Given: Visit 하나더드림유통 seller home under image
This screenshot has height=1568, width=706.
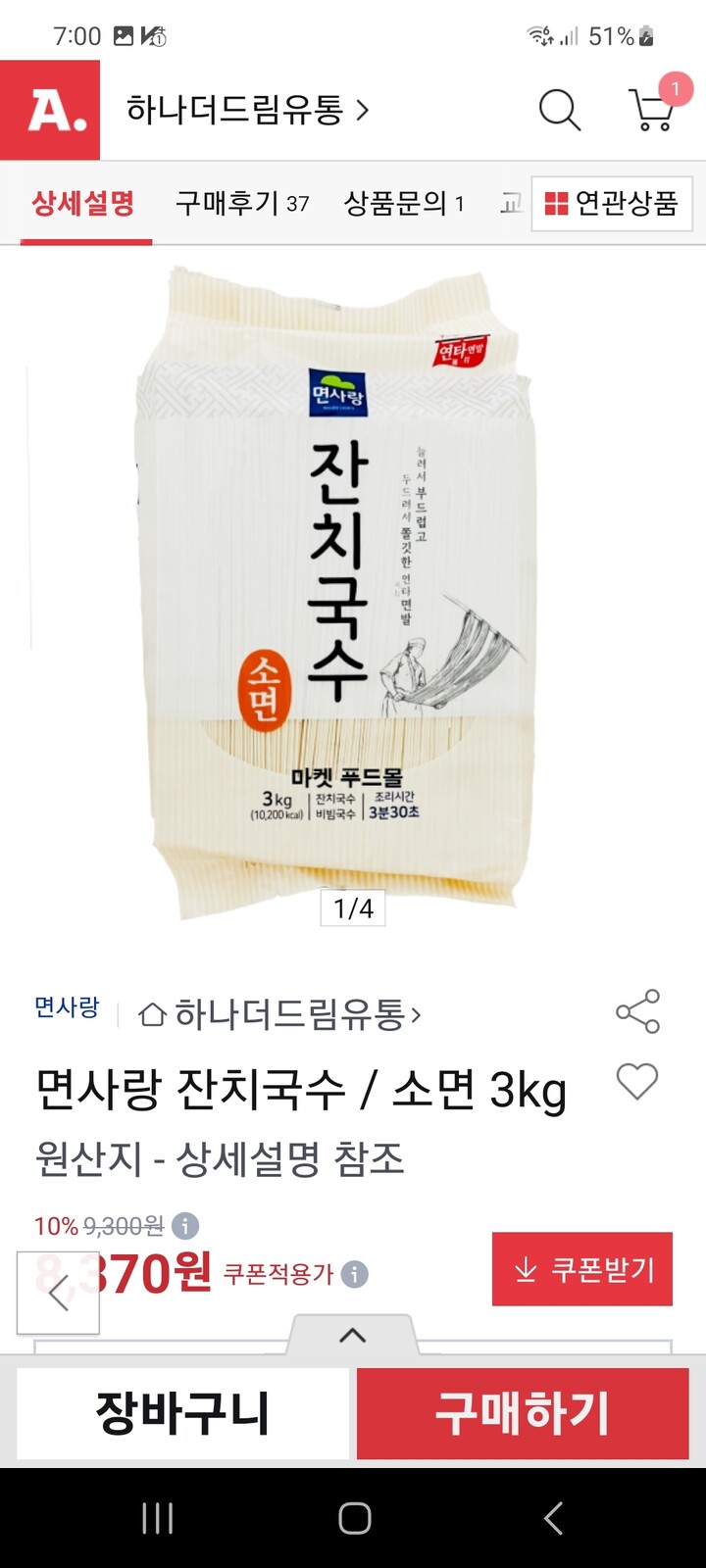Looking at the screenshot, I should [280, 1014].
